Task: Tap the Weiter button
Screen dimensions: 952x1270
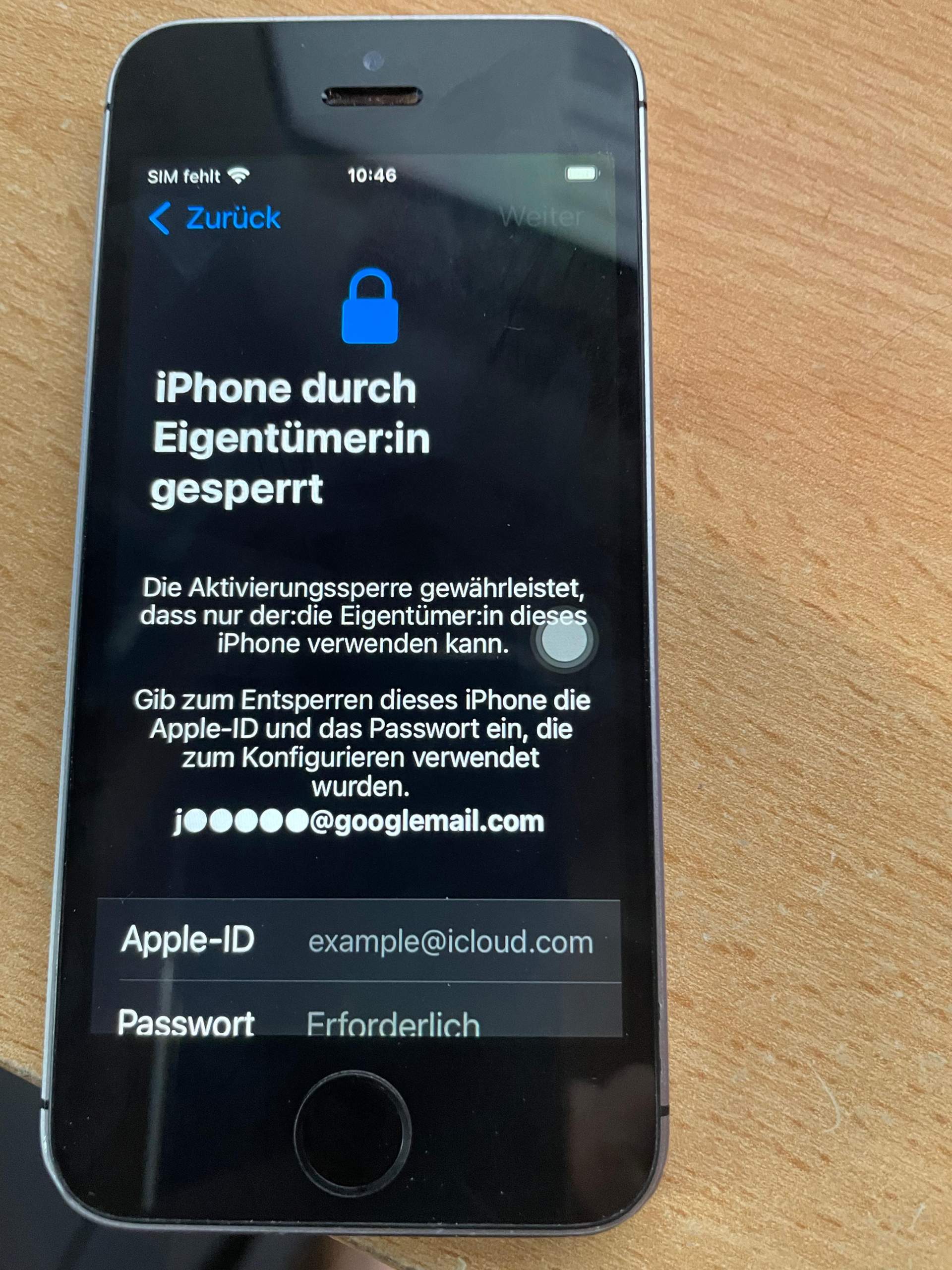Action: [540, 217]
